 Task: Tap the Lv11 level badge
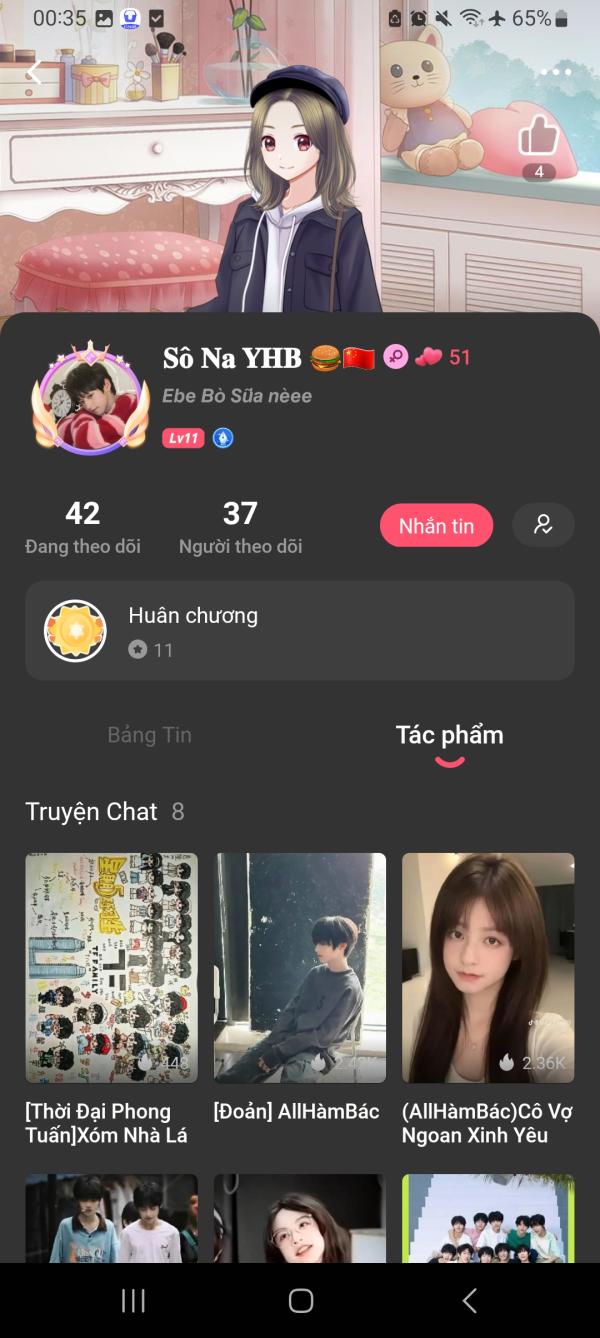[183, 438]
